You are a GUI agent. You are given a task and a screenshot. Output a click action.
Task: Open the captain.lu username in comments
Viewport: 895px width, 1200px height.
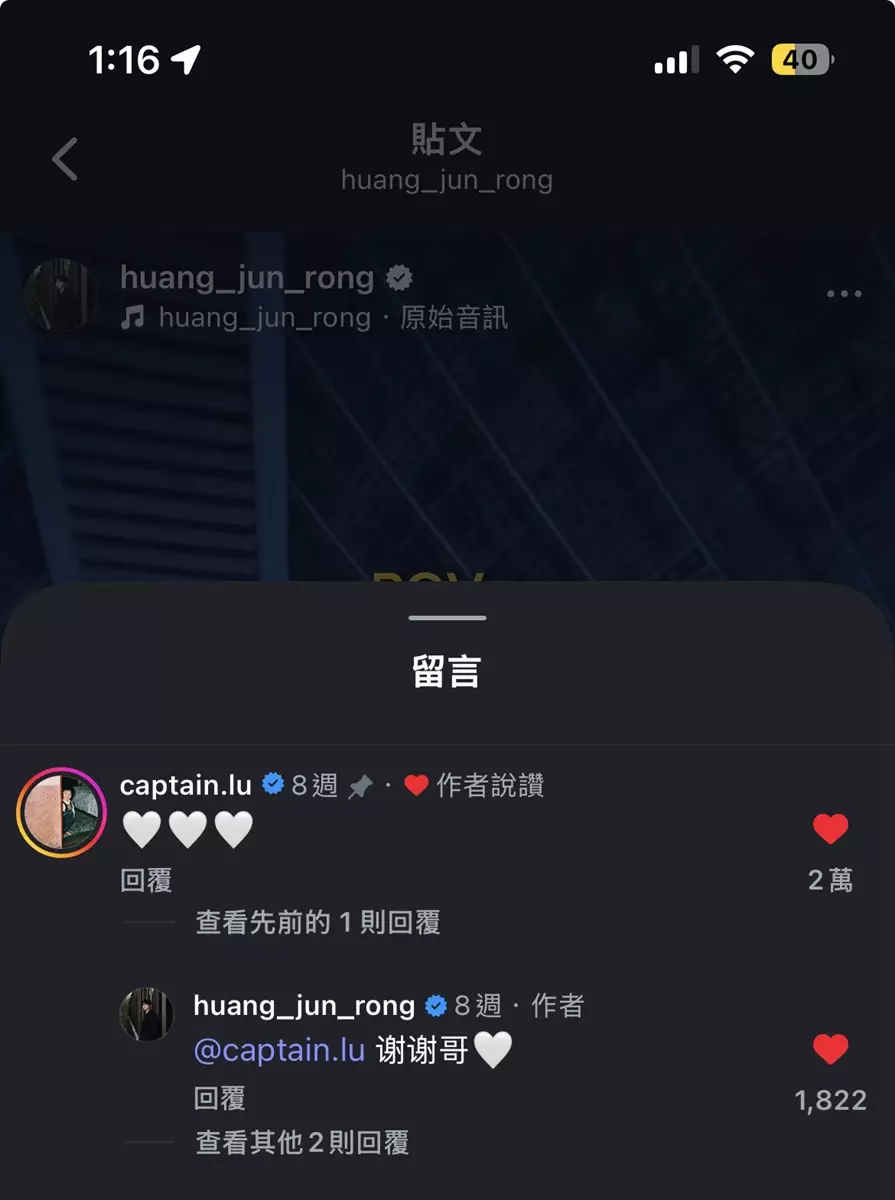tap(185, 785)
